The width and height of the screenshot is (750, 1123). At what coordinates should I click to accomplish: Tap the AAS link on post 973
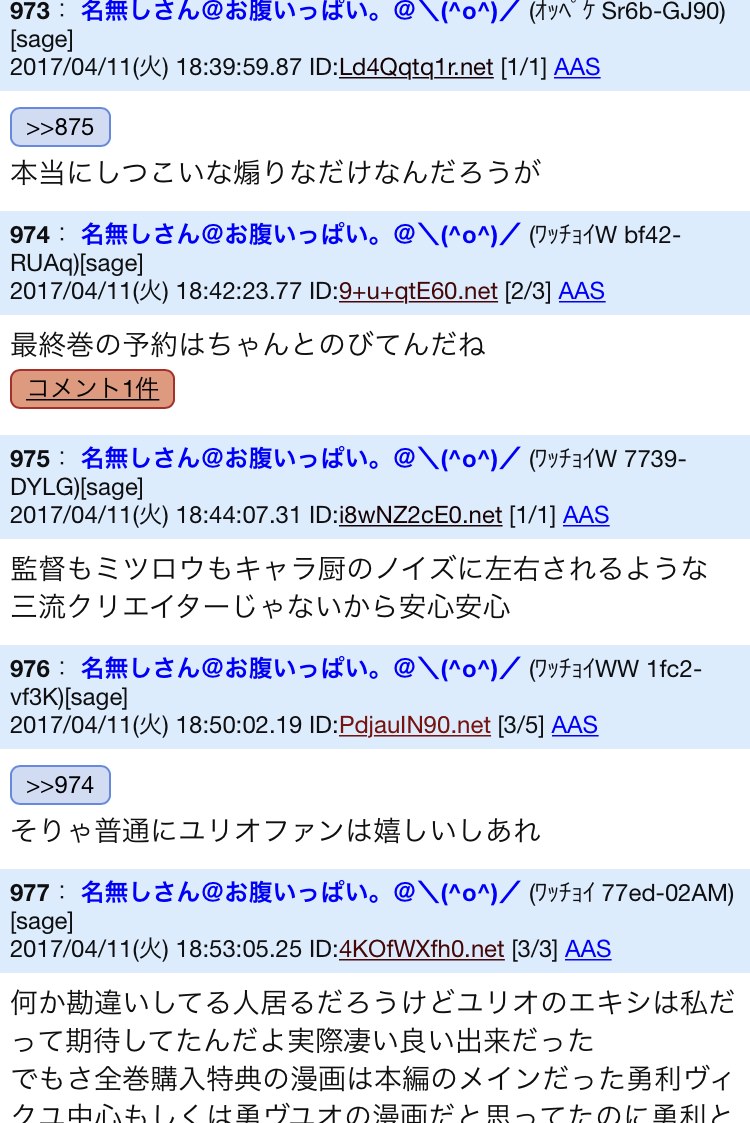point(577,67)
